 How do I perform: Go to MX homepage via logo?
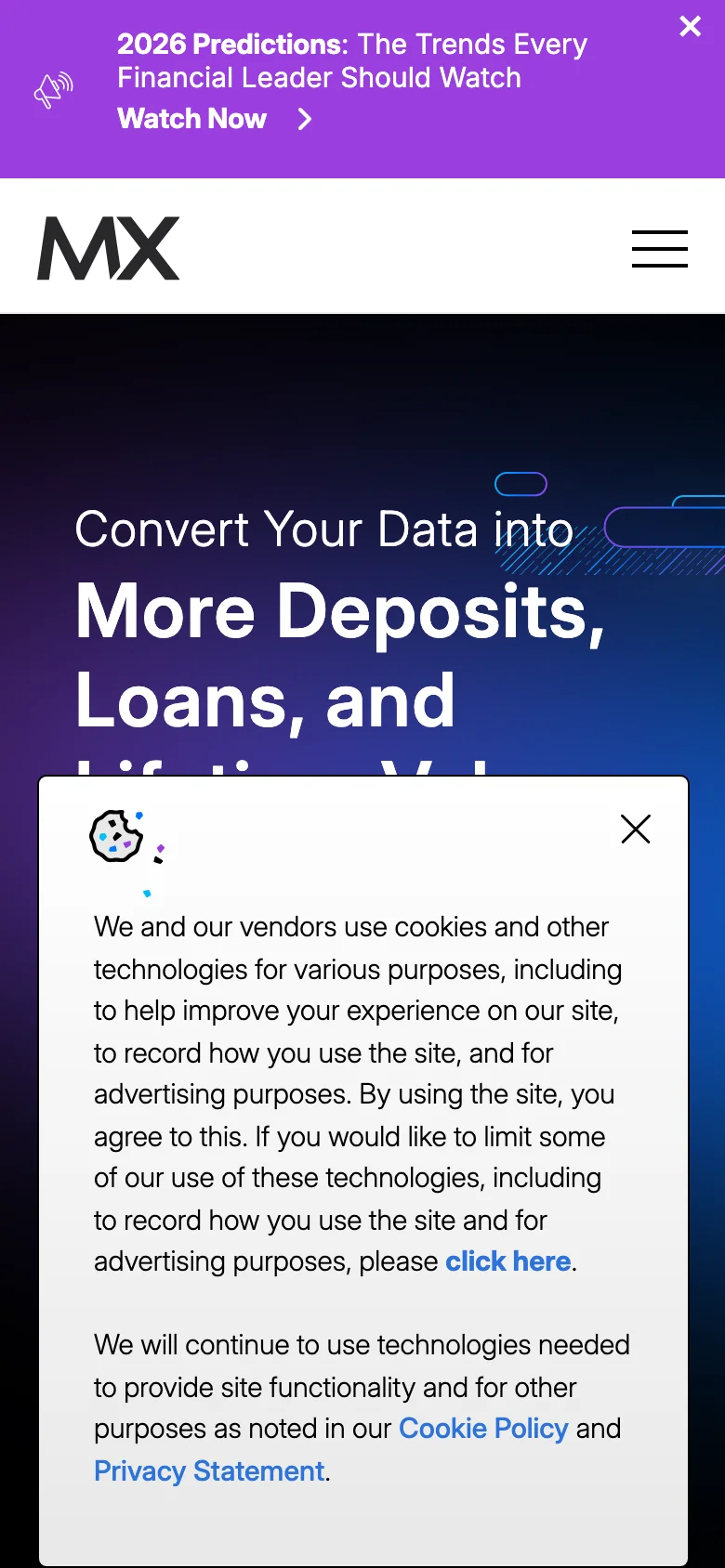click(x=109, y=249)
